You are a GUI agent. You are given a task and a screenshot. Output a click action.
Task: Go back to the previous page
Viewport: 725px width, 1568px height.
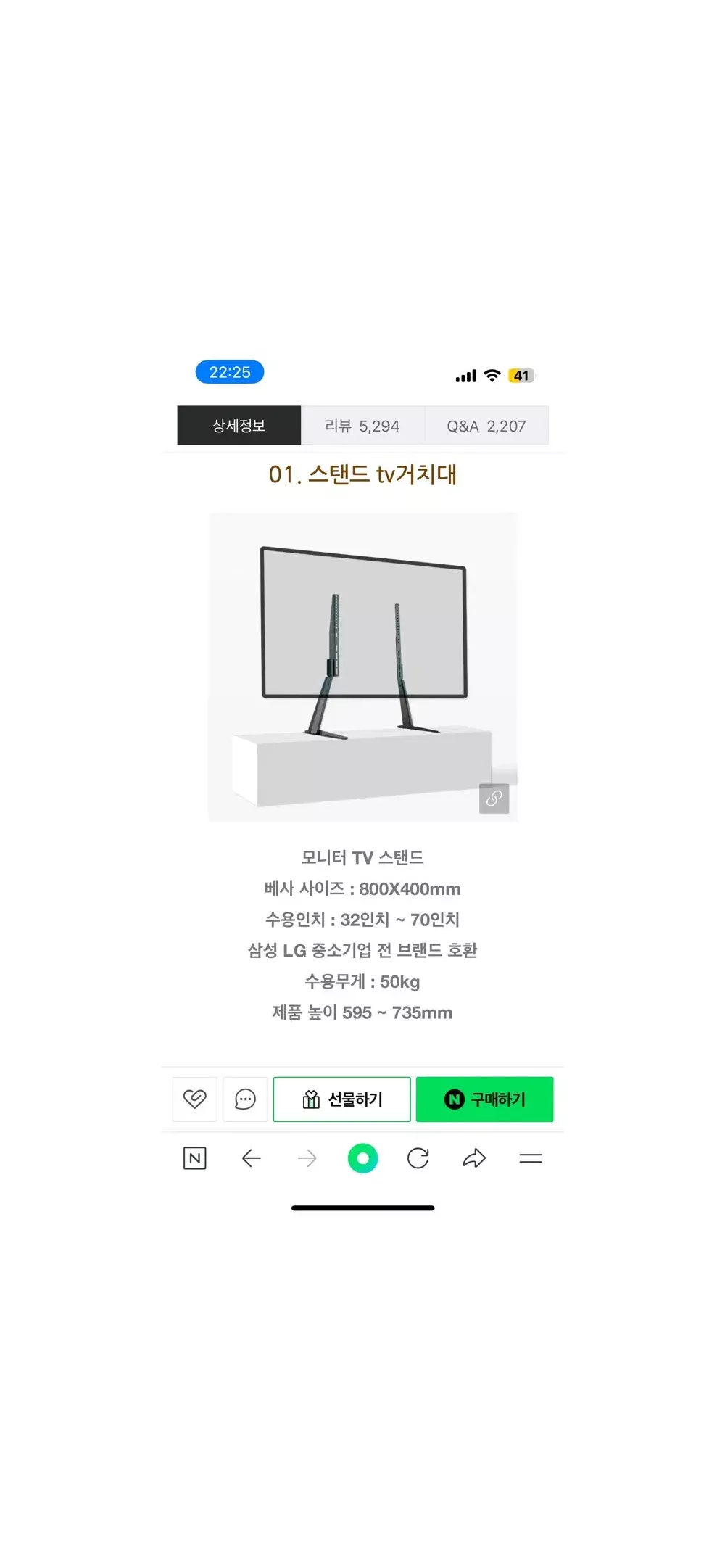click(251, 1158)
